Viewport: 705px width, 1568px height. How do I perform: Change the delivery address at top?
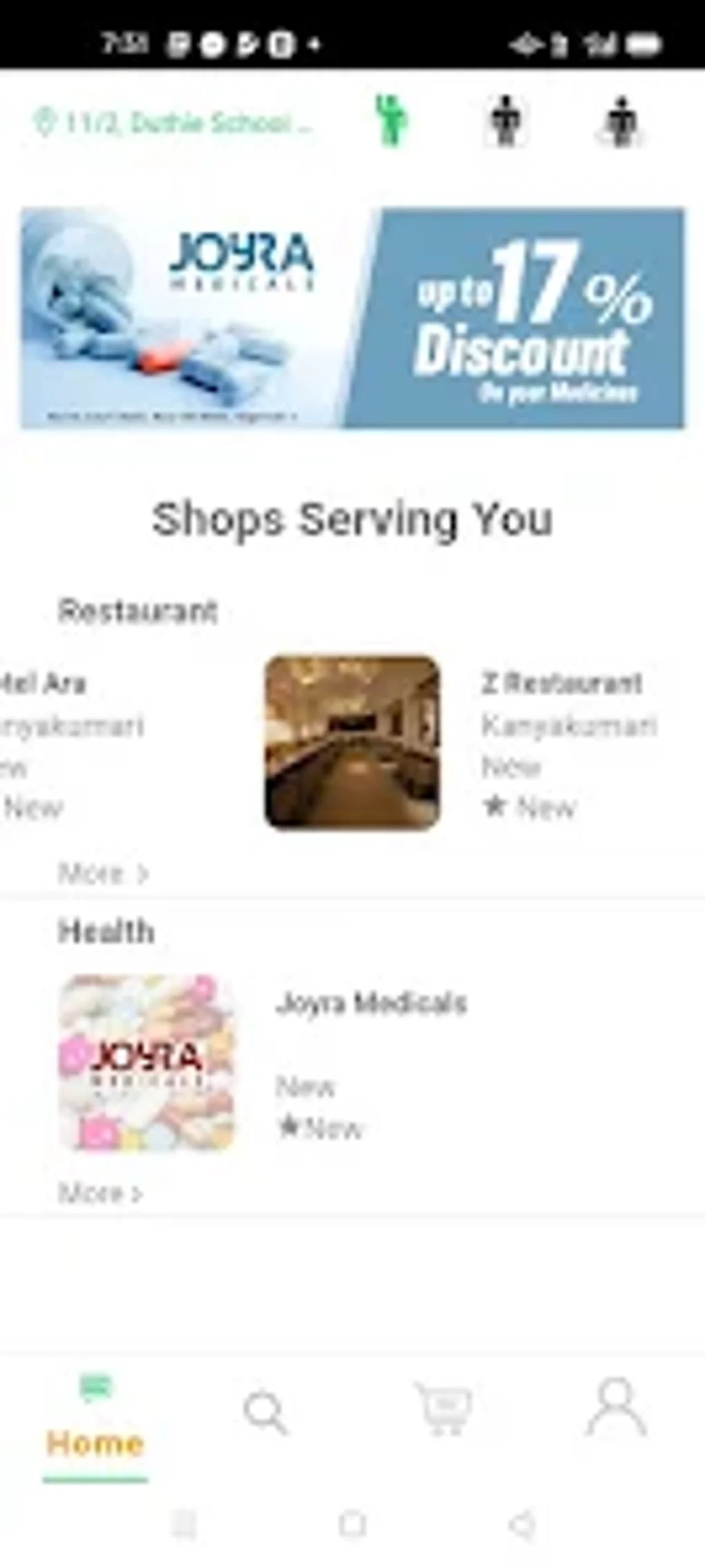click(x=173, y=123)
